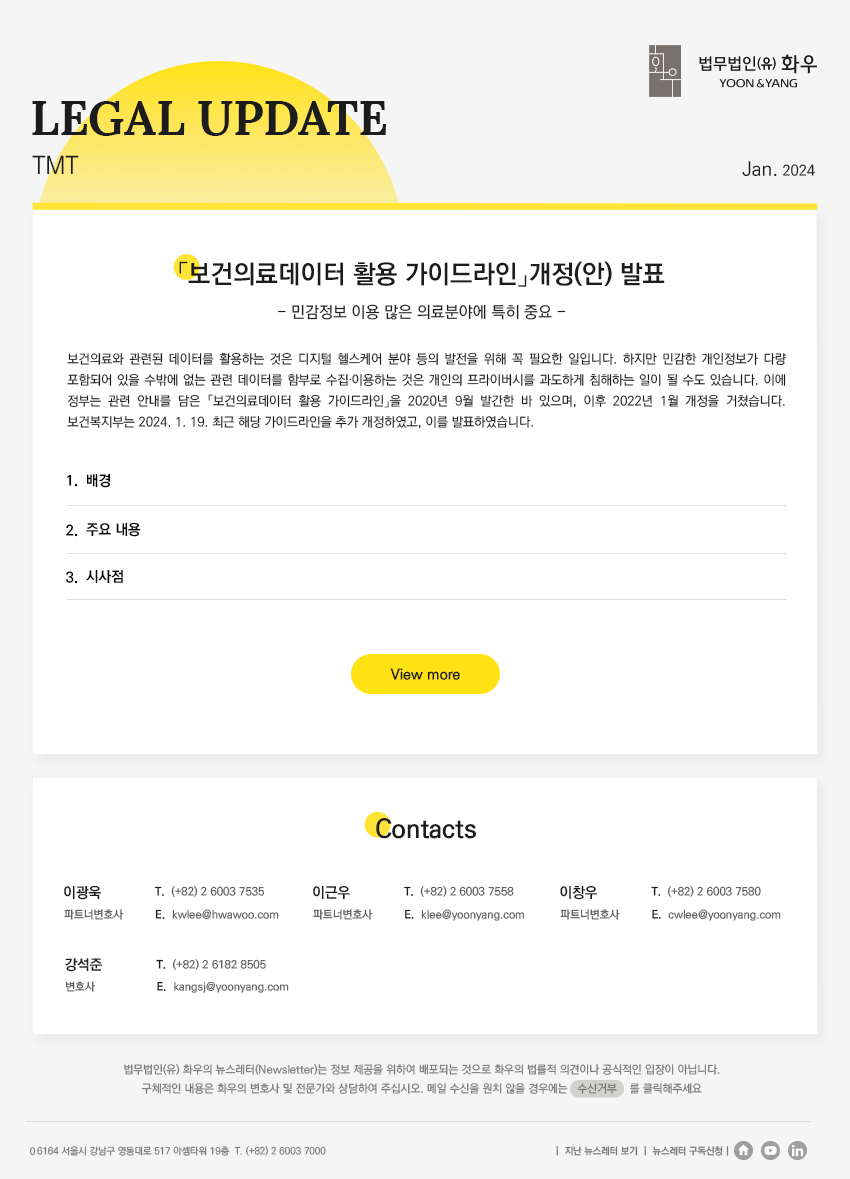Email kangsj@yoonyang.com
The height and width of the screenshot is (1179, 850).
coord(231,987)
